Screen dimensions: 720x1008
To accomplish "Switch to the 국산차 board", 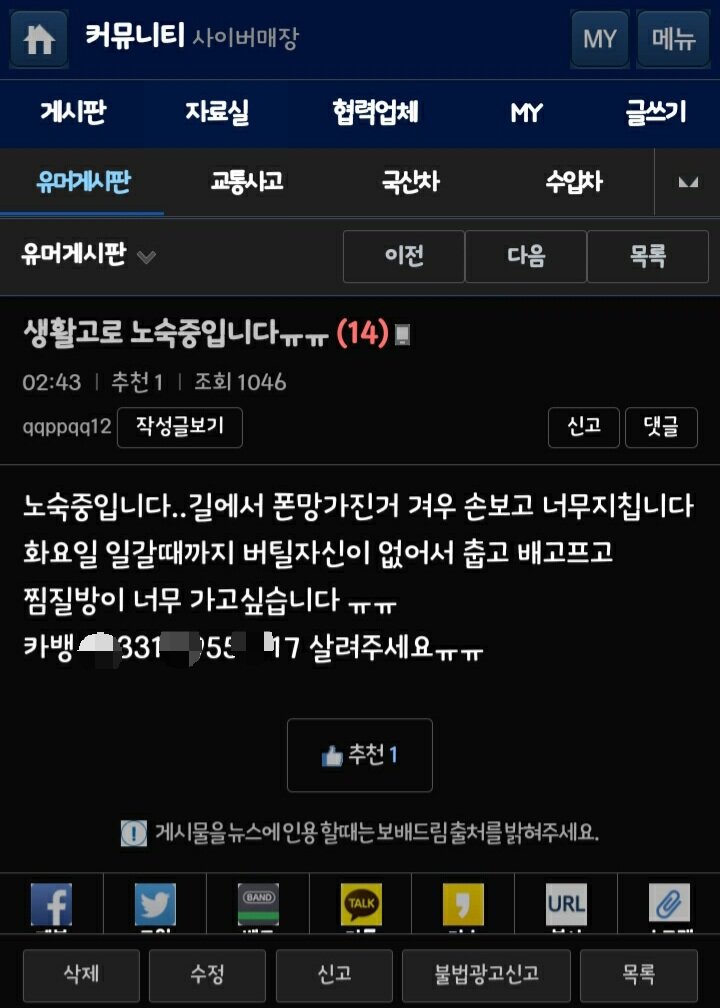I will (410, 182).
